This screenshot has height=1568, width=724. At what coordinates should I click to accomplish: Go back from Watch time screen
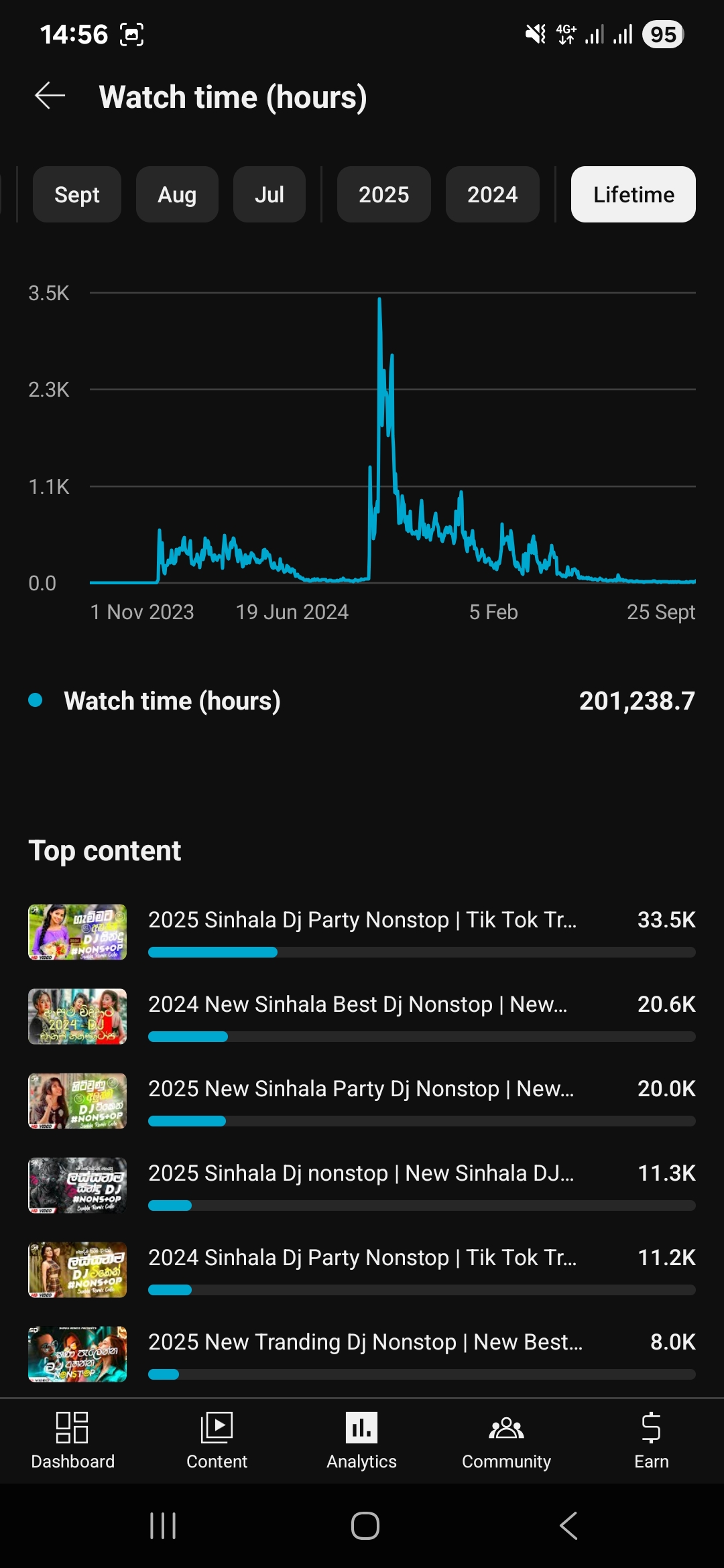coord(50,96)
